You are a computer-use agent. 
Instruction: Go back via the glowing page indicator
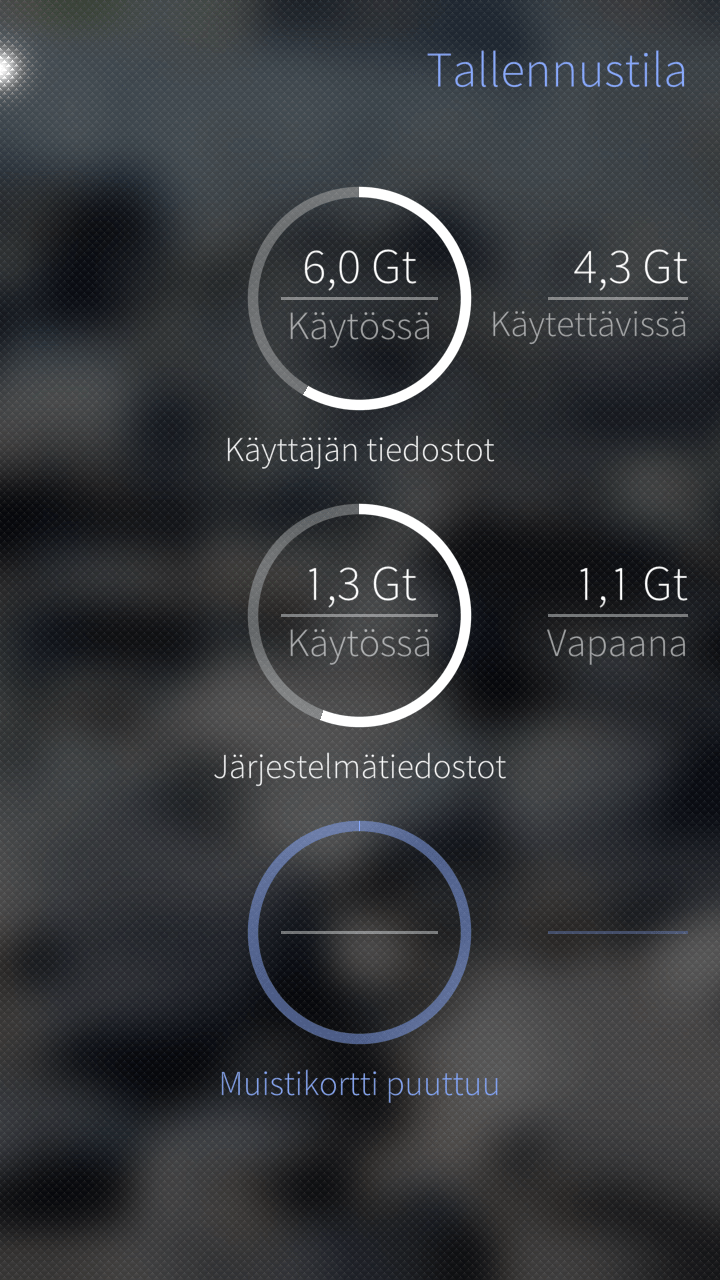[8, 66]
